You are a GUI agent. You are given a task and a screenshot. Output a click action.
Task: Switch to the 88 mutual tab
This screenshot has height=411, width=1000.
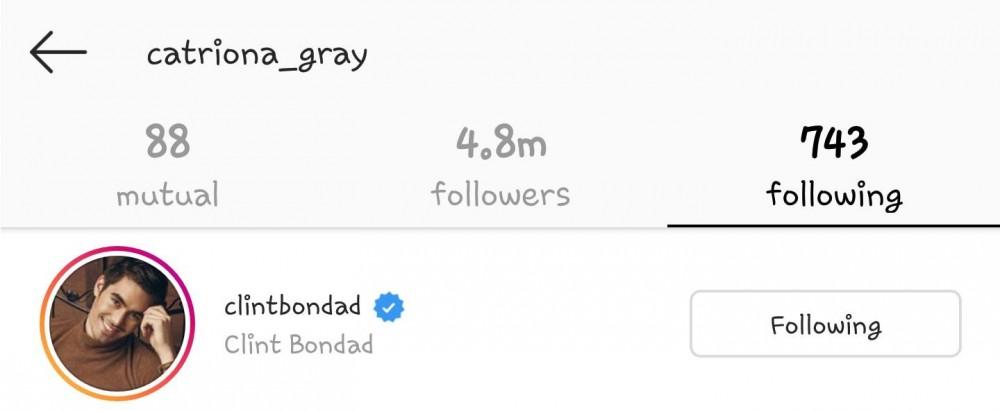pos(167,166)
